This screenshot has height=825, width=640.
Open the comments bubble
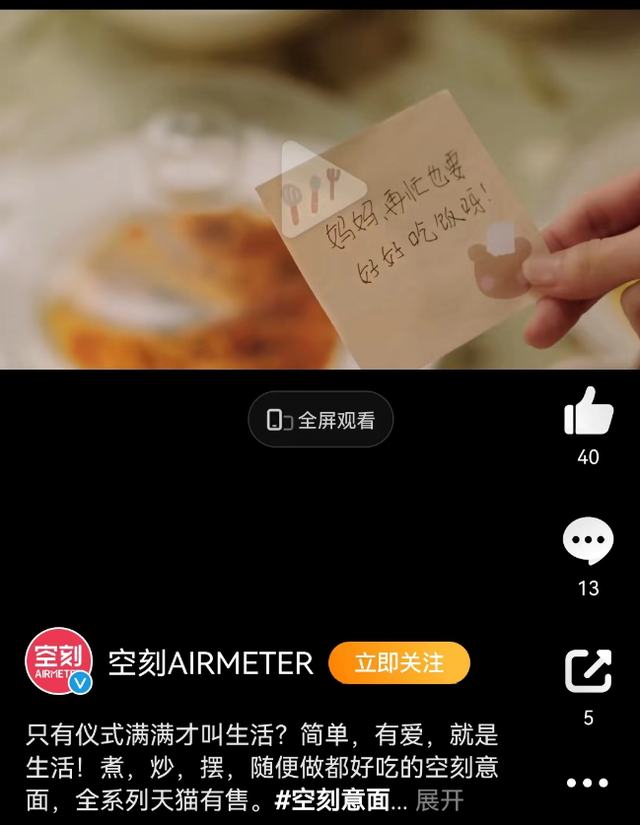pyautogui.click(x=588, y=542)
